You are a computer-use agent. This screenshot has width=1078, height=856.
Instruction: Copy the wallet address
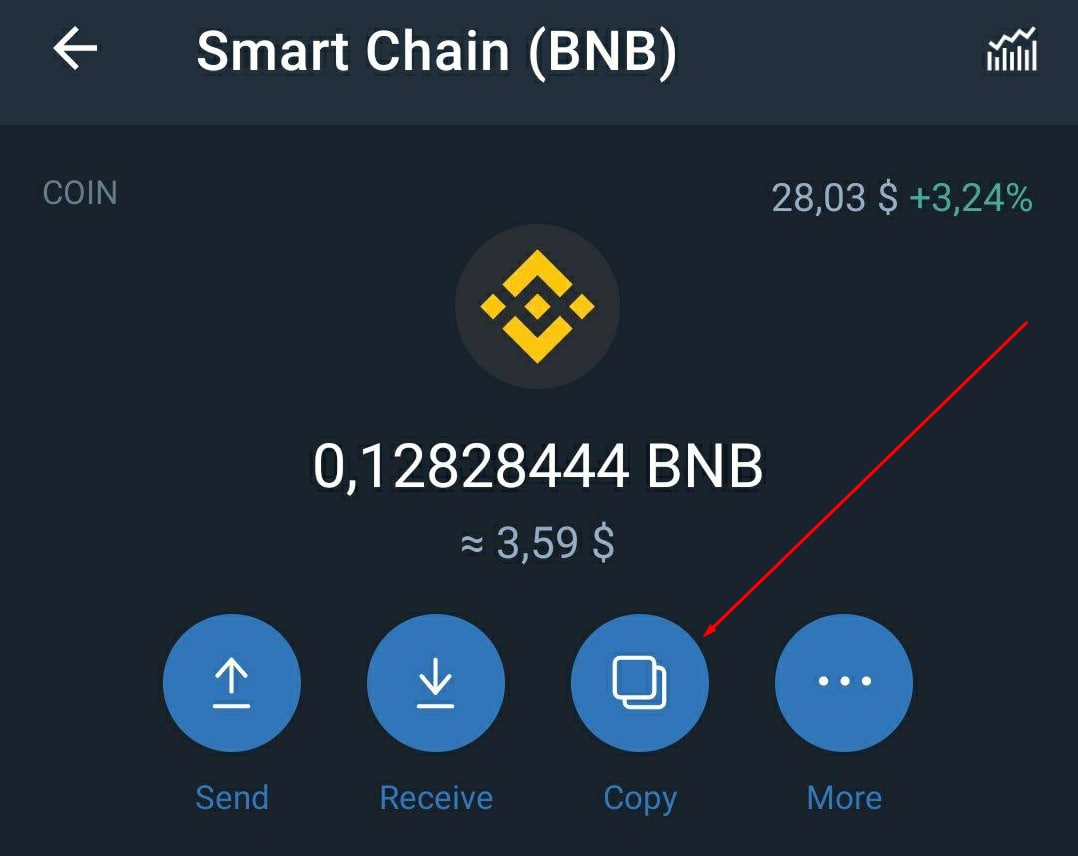tap(640, 683)
